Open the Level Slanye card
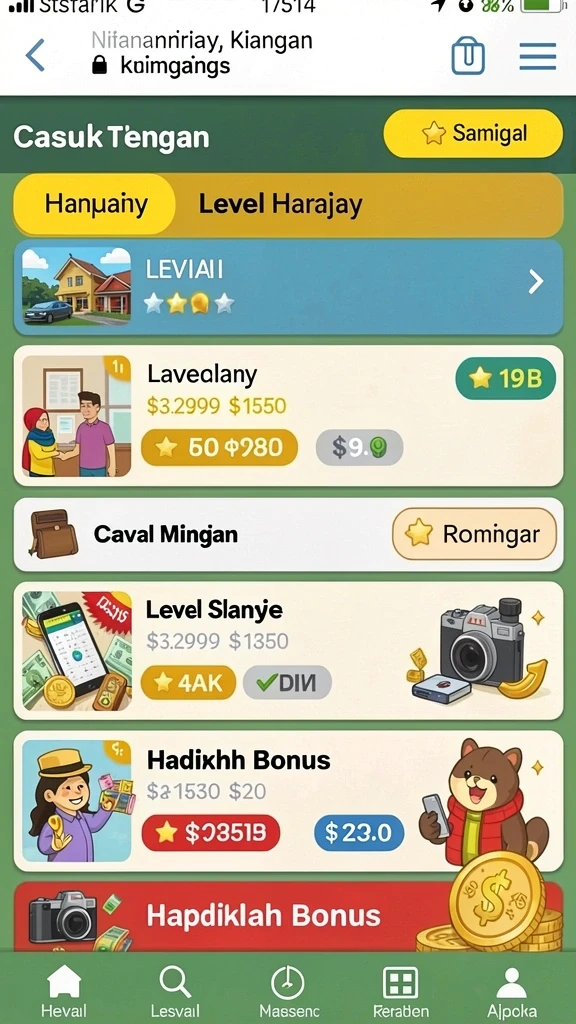This screenshot has width=576, height=1024. [288, 650]
